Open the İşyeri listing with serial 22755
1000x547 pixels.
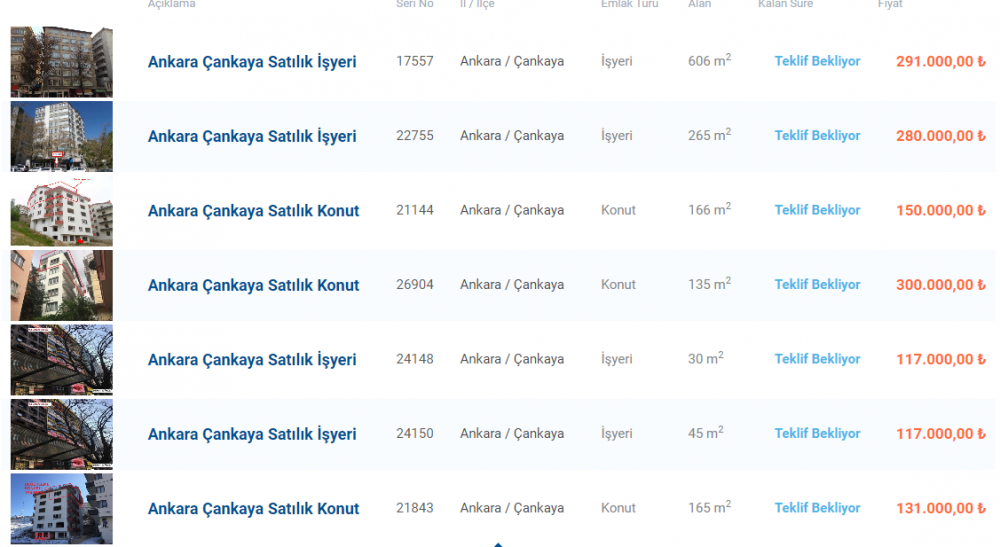[252, 136]
